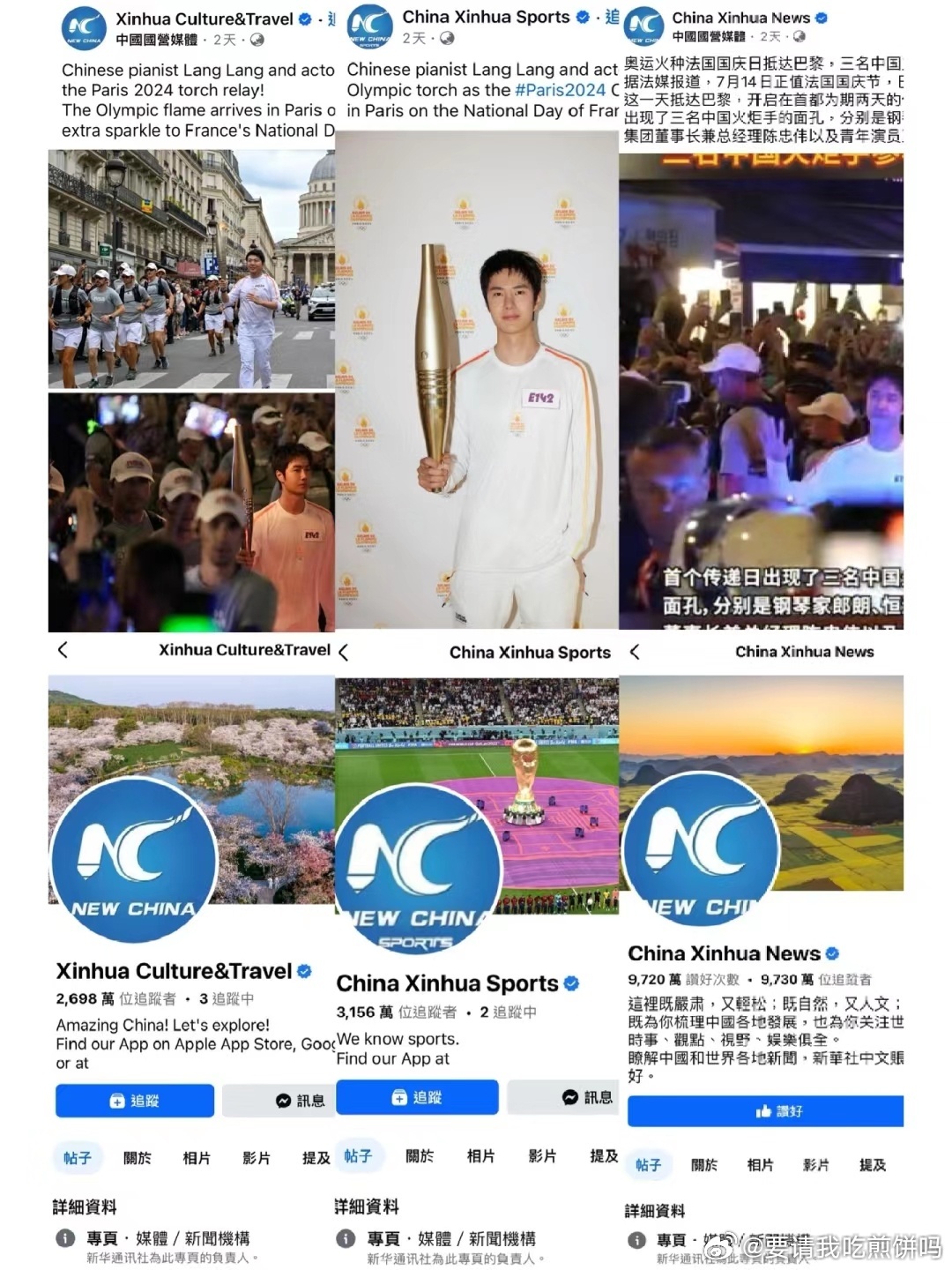The image size is (952, 1270).
Task: Click the info icon next to 專頁·媒體/新聞機構
Action: click(64, 1239)
